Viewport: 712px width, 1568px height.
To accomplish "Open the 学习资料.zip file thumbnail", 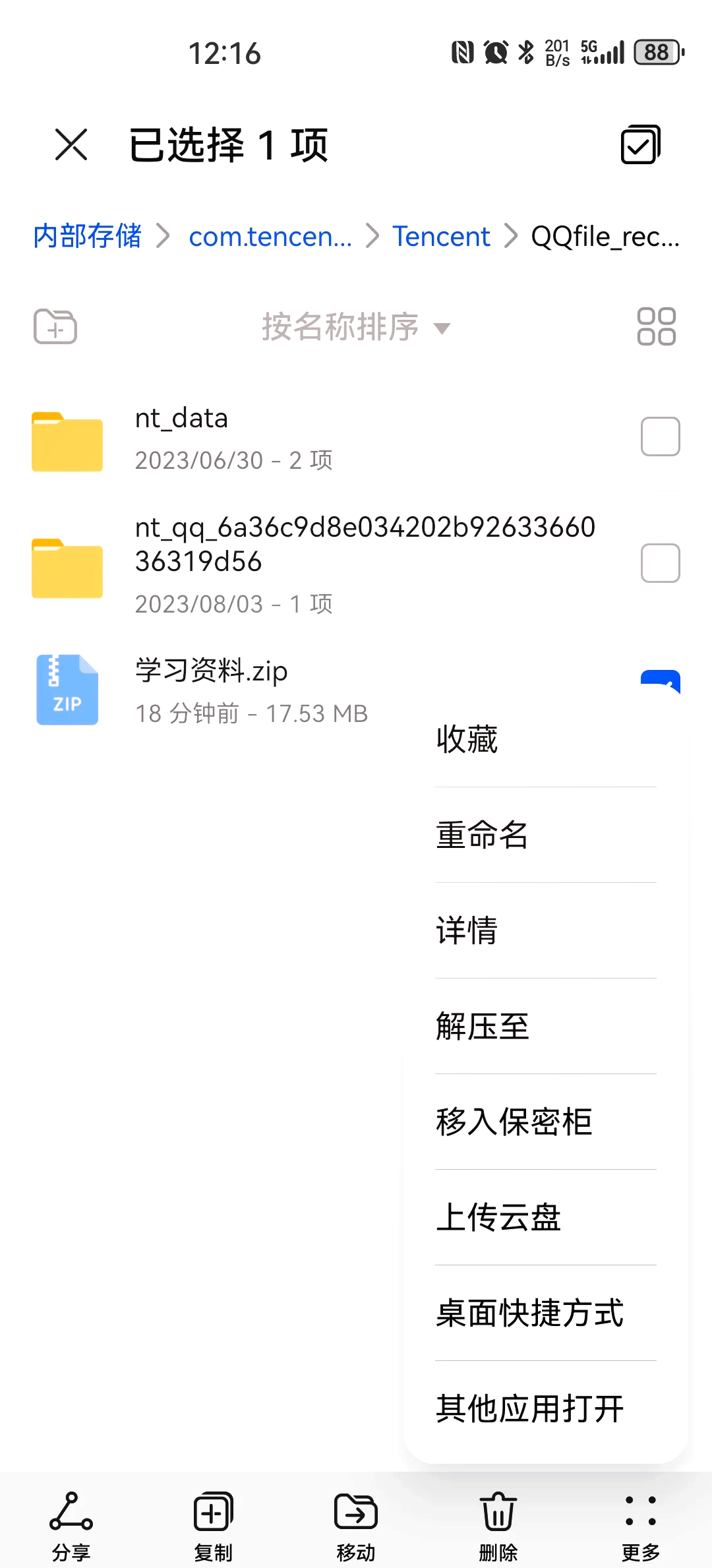I will click(x=67, y=688).
